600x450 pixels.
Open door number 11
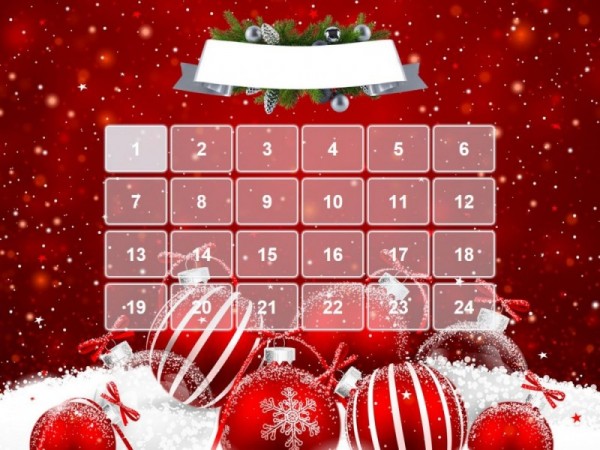pos(398,201)
